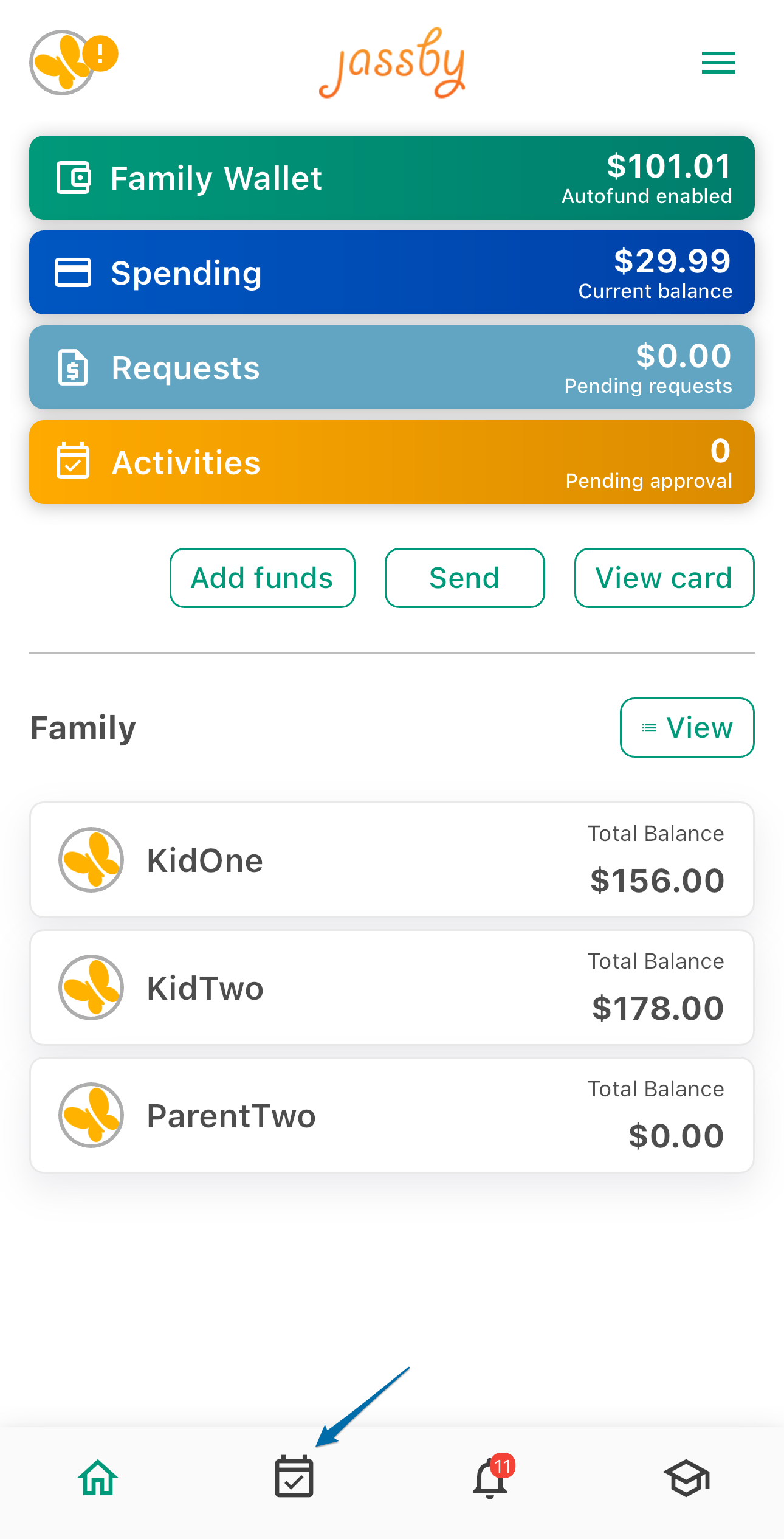Tap View card button
This screenshot has width=784, height=1539.
tap(664, 578)
